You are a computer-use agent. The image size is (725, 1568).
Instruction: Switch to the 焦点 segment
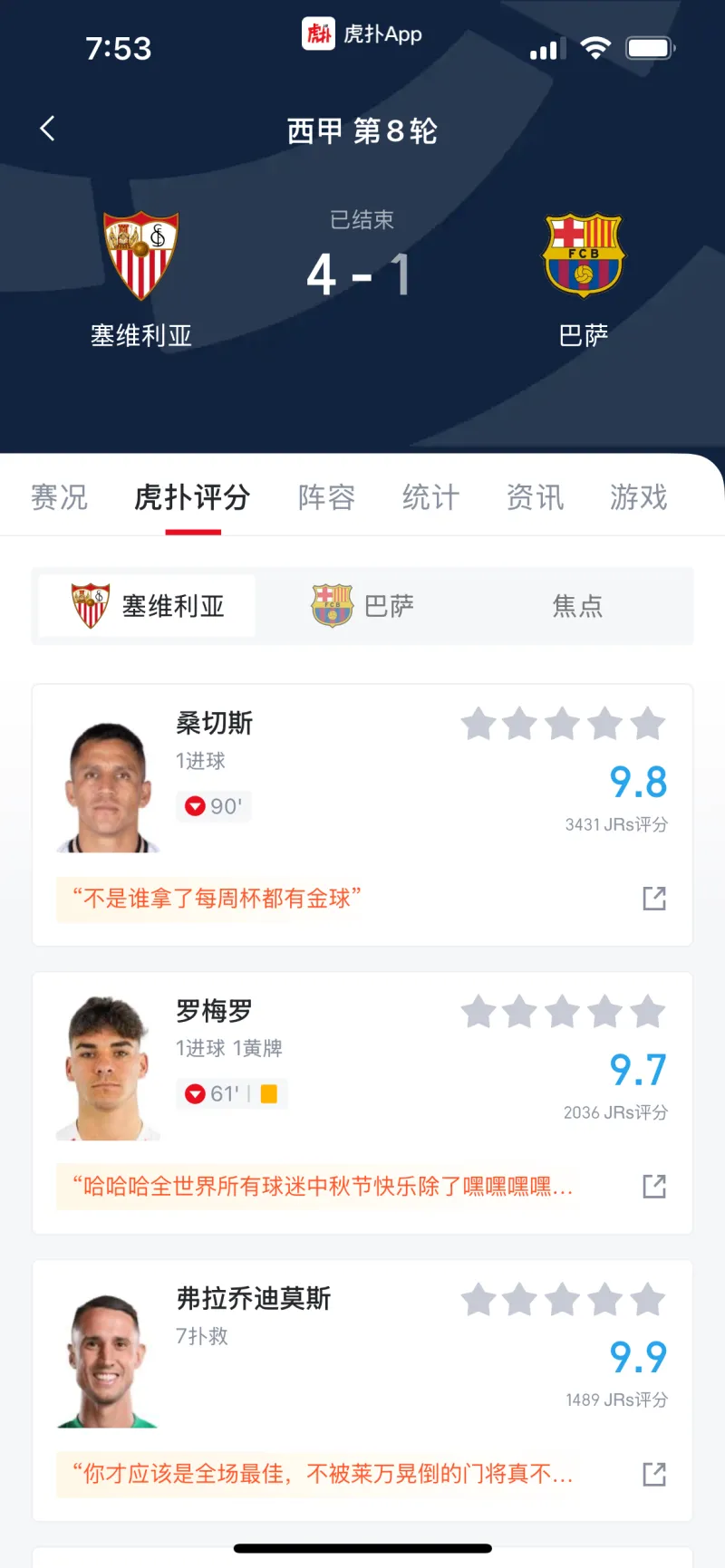(x=577, y=606)
